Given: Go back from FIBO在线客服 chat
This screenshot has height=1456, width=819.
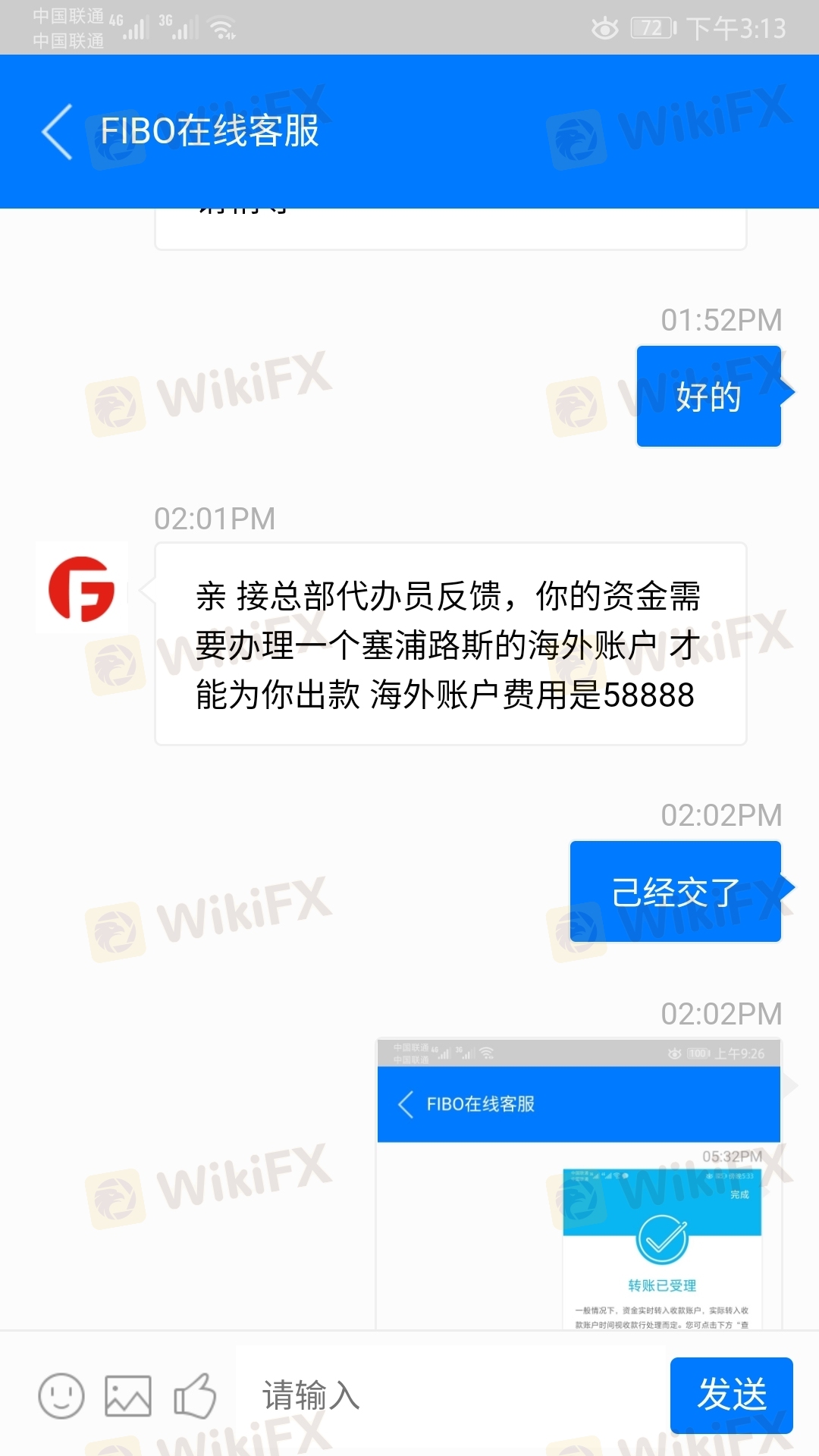Looking at the screenshot, I should (58, 132).
